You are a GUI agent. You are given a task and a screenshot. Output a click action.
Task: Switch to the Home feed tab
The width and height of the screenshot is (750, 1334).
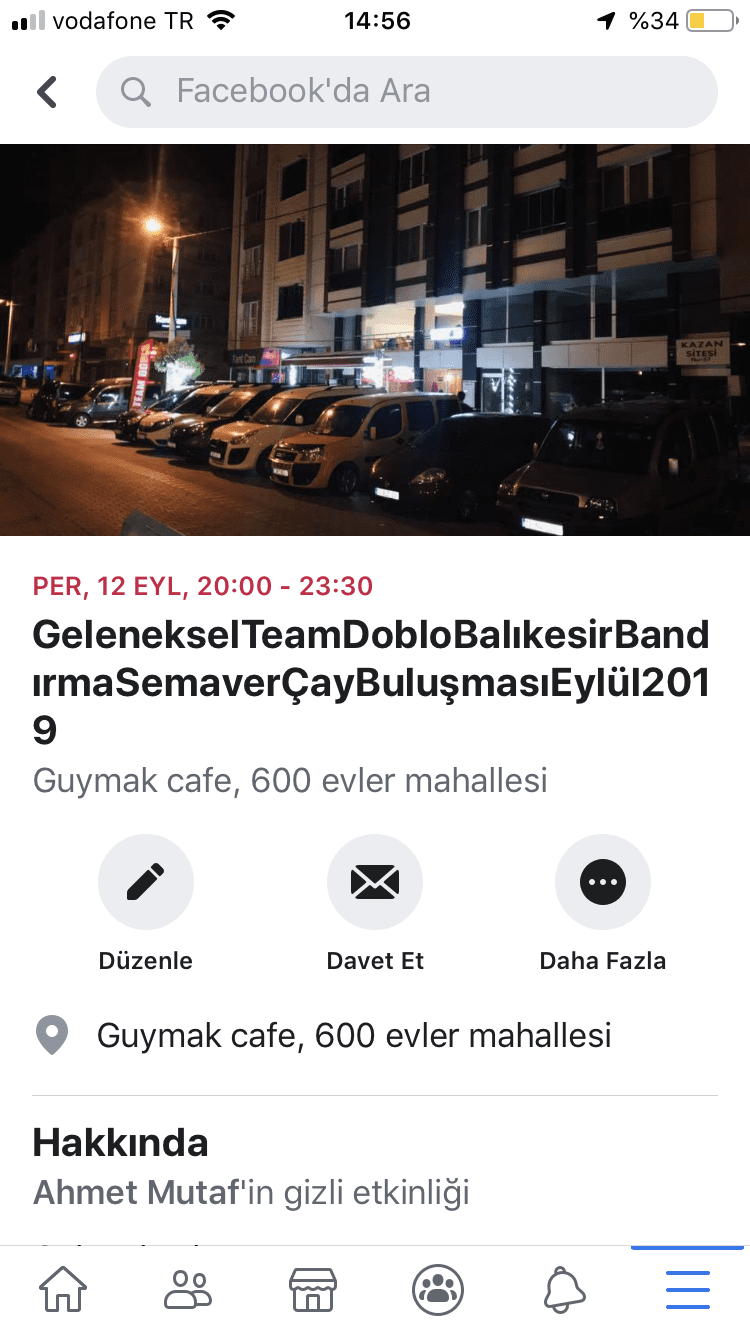pyautogui.click(x=62, y=1289)
